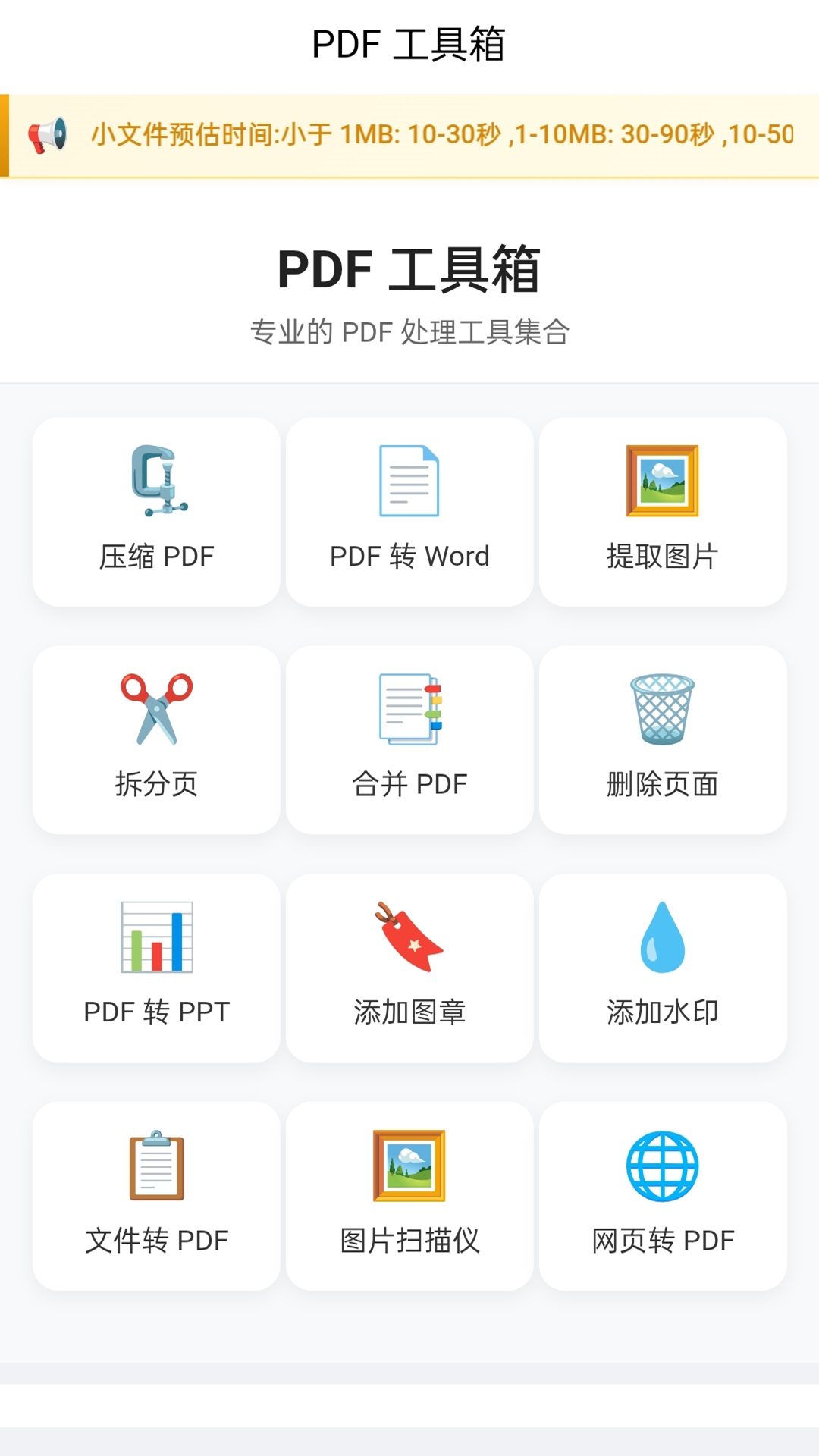The width and height of the screenshot is (819, 1456).
Task: Click the 专业的 PDF 处理工具集合 subtitle
Action: (409, 330)
